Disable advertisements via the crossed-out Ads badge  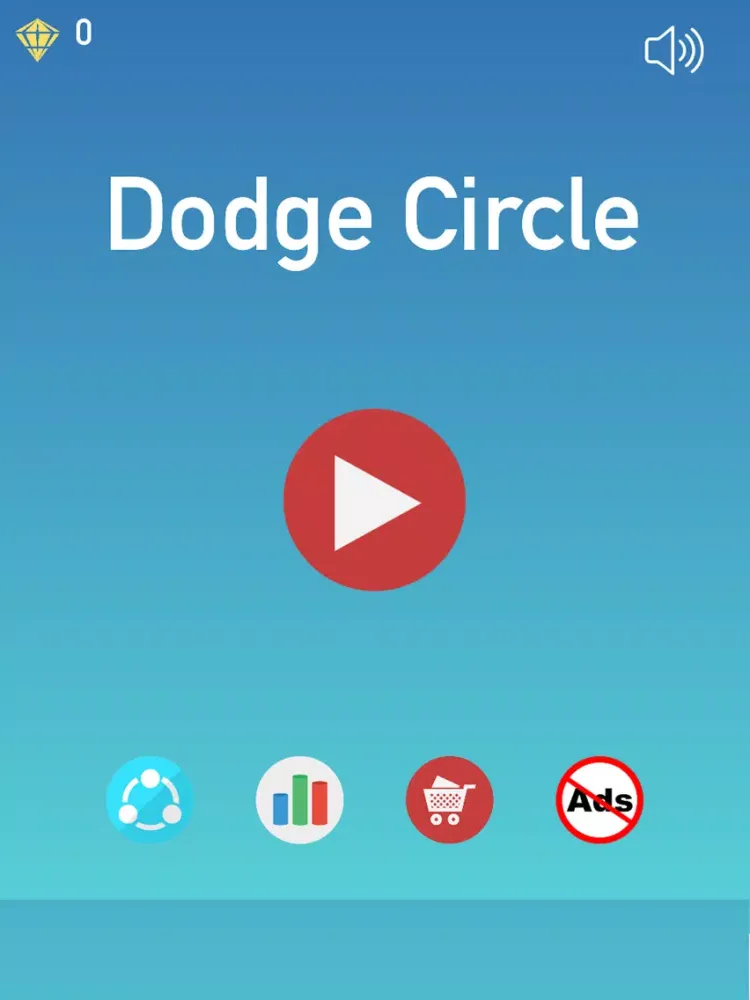pos(598,800)
